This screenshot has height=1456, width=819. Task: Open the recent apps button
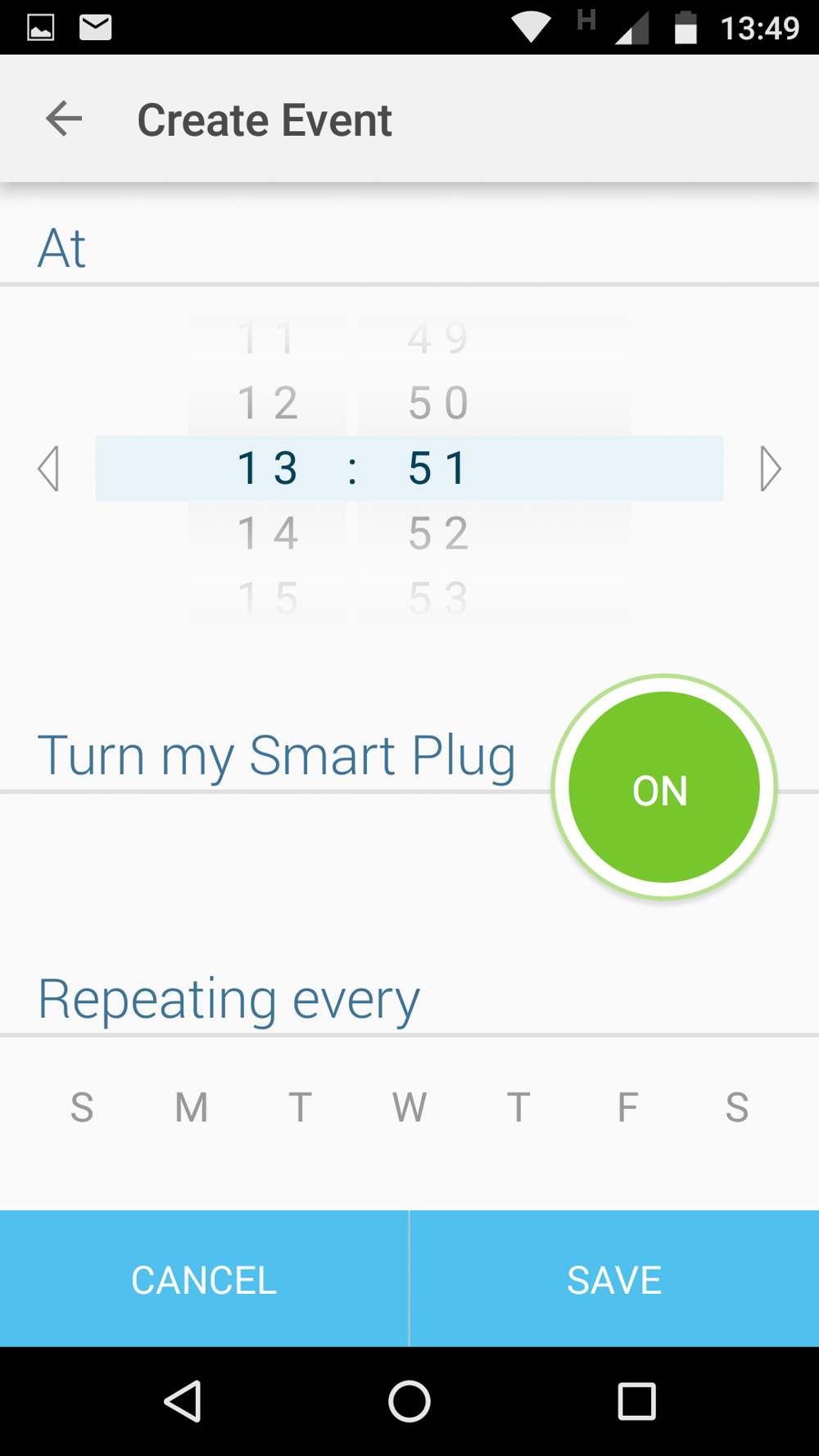click(x=636, y=1401)
